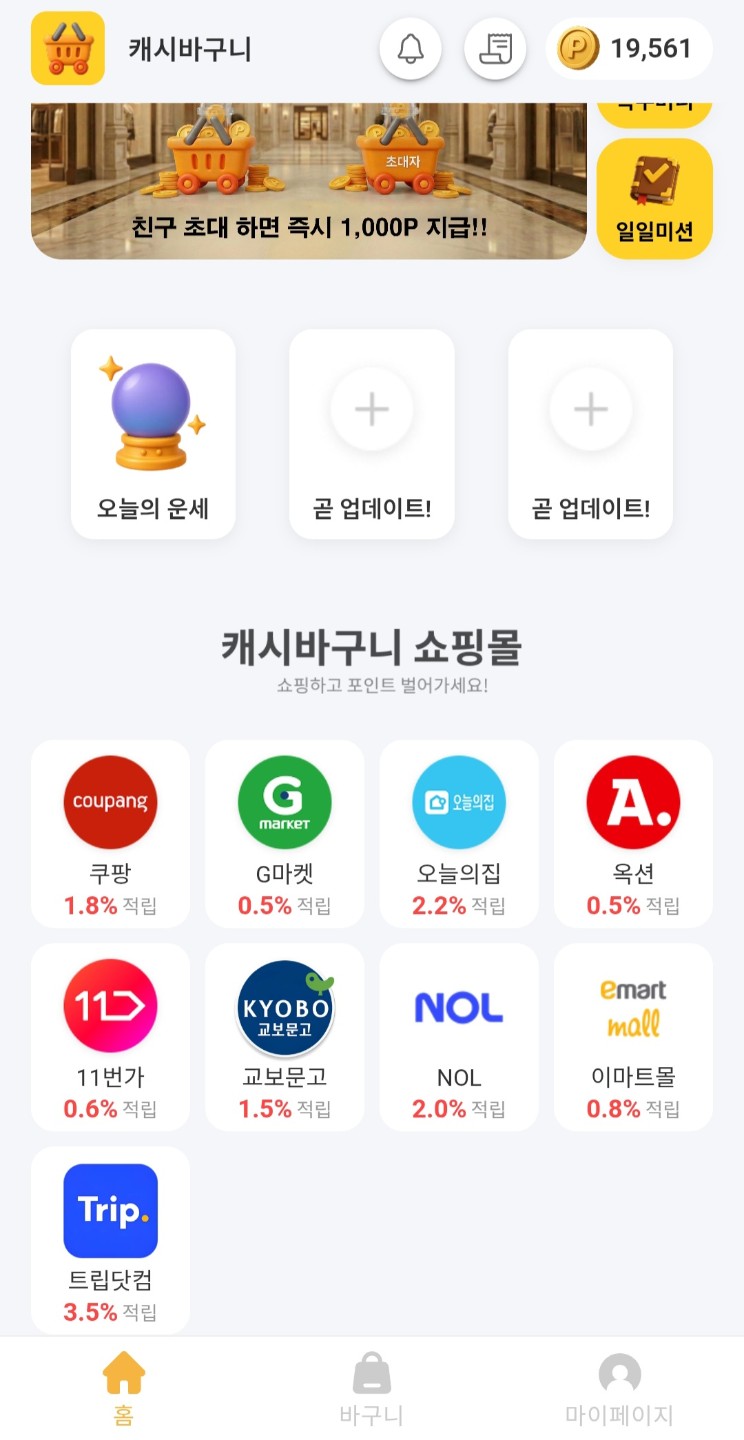Open 일일미션 daily mission
The width and height of the screenshot is (744, 1440).
[654, 199]
